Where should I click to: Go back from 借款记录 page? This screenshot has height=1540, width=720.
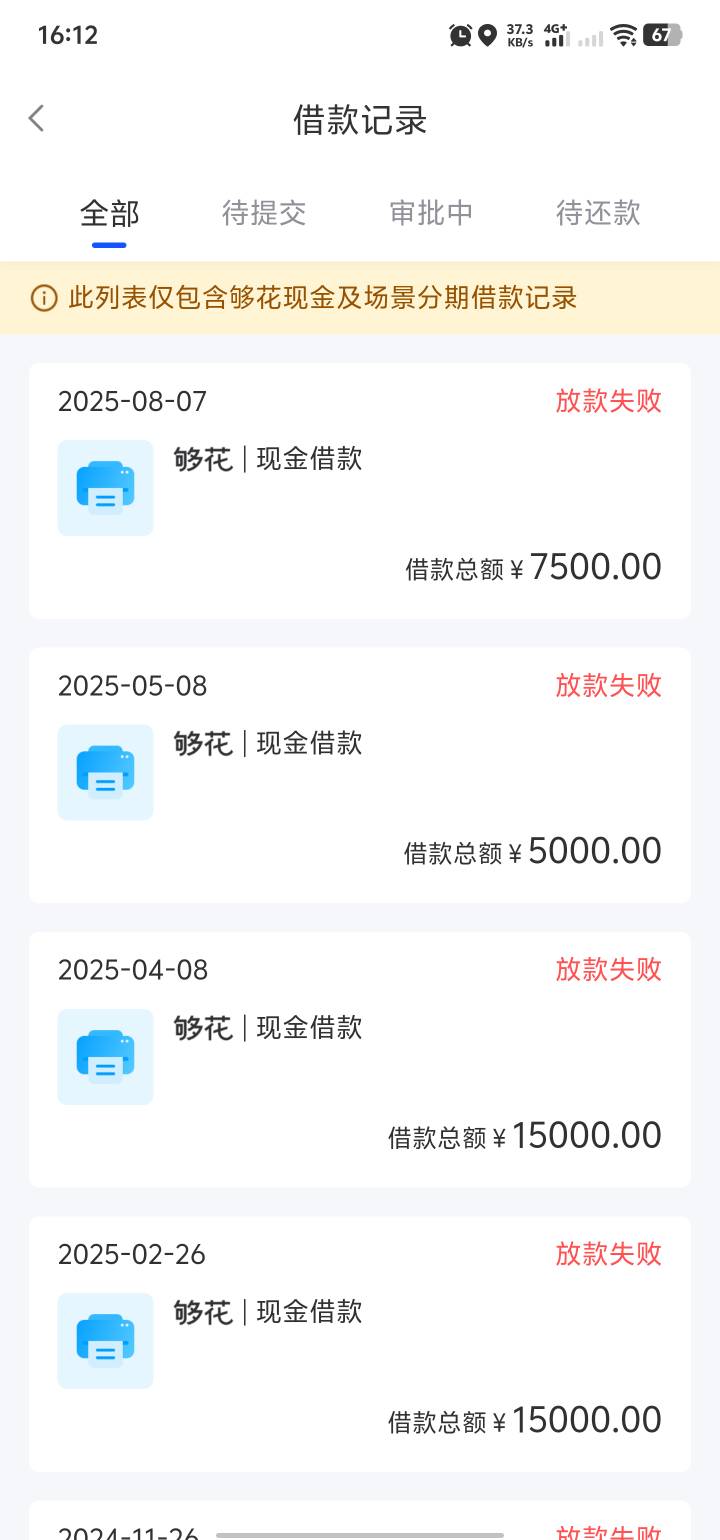[x=37, y=119]
